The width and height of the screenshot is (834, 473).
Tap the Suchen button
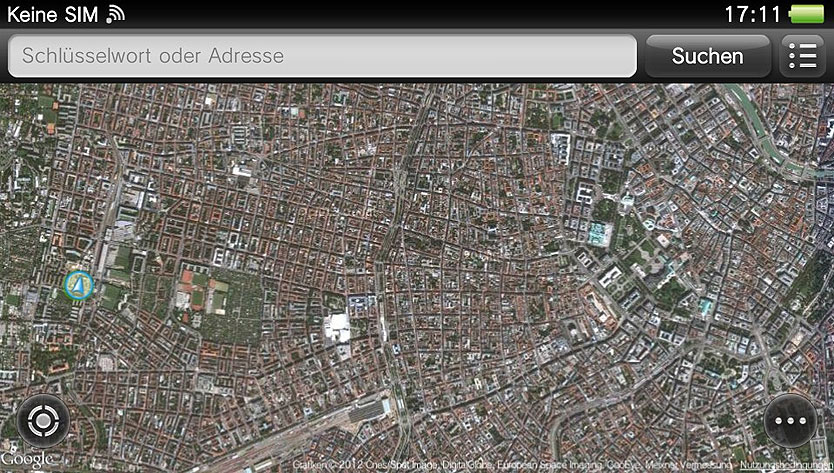[x=707, y=56]
